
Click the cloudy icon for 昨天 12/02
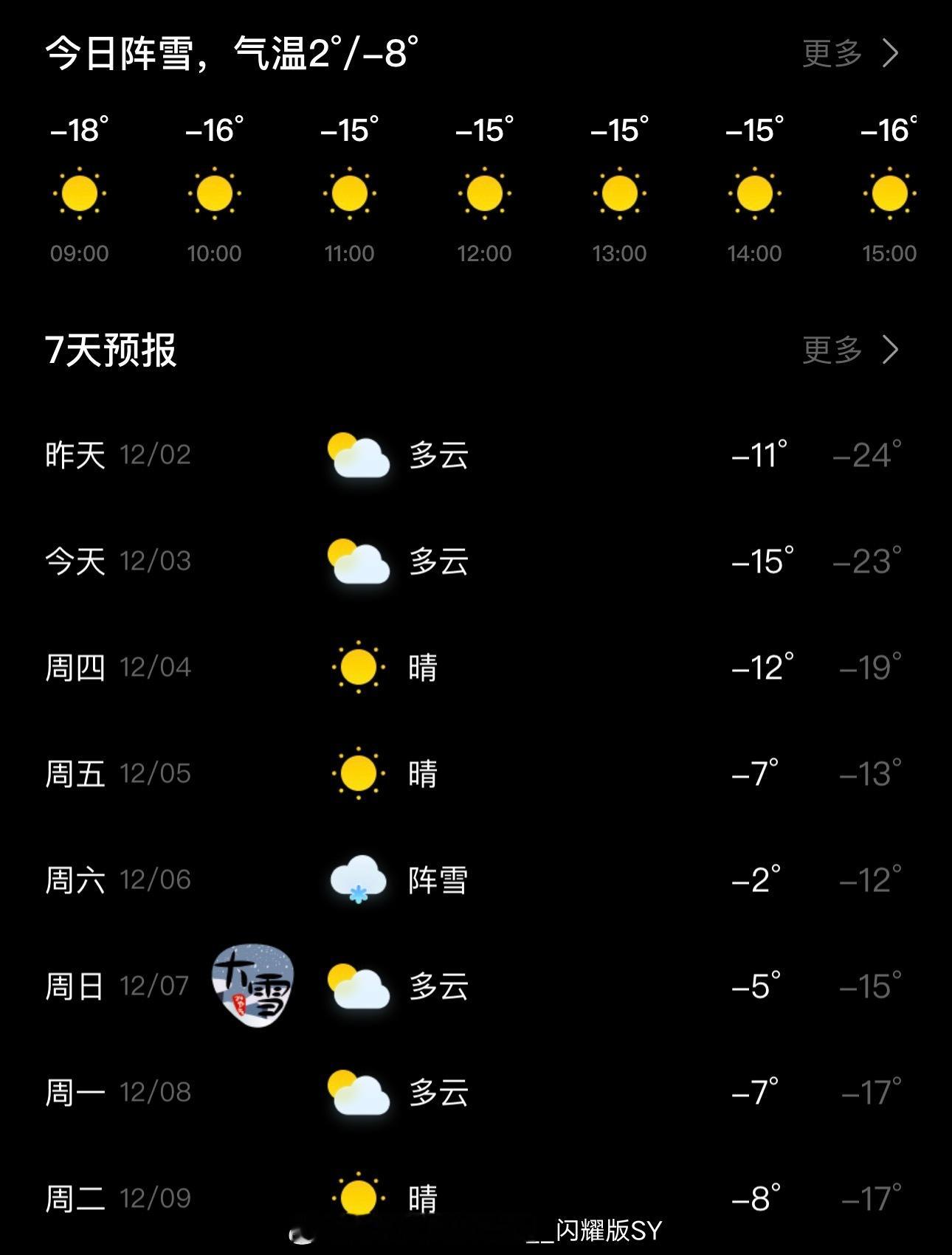pyautogui.click(x=359, y=455)
